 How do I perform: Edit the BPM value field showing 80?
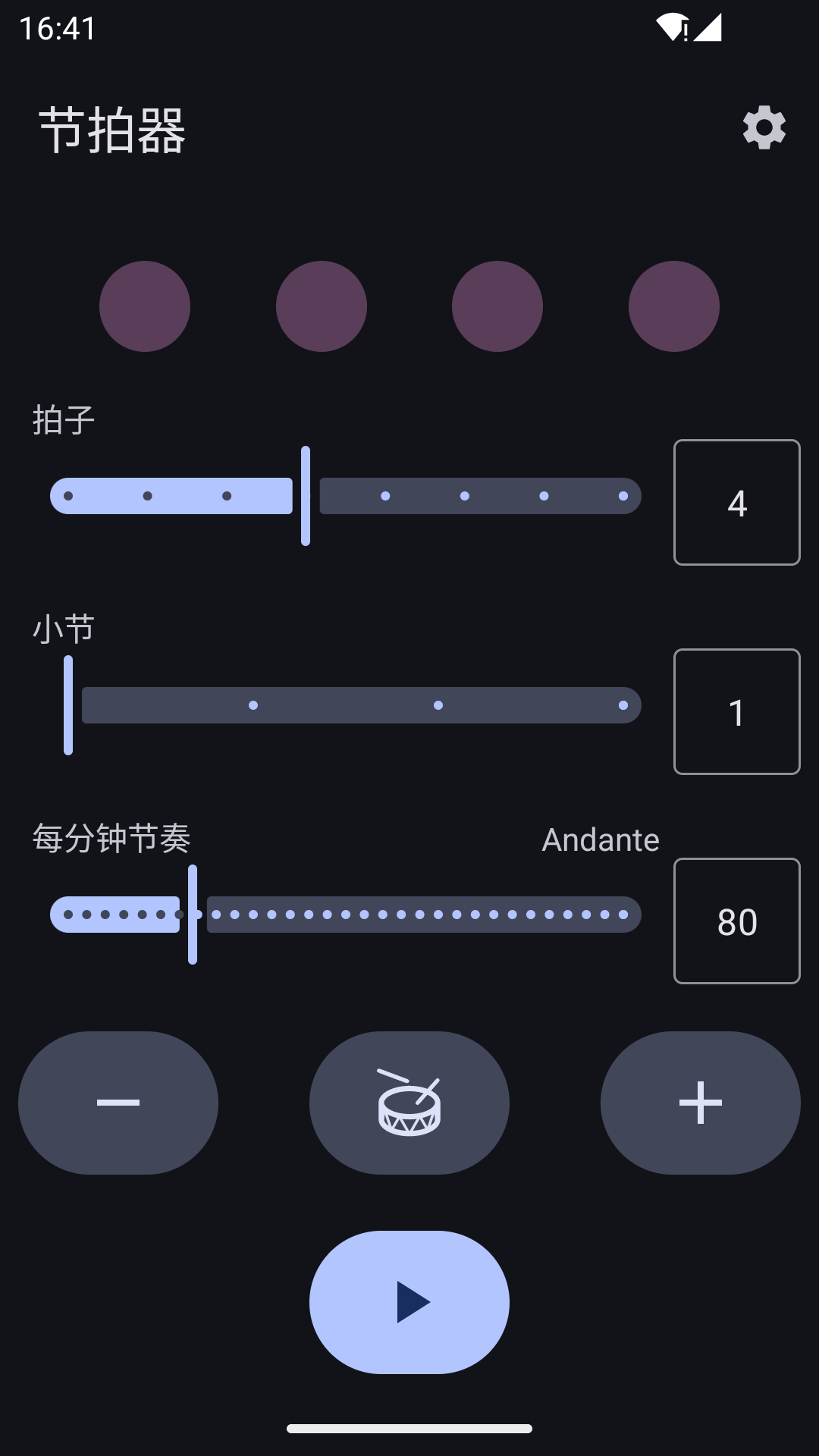click(x=736, y=921)
